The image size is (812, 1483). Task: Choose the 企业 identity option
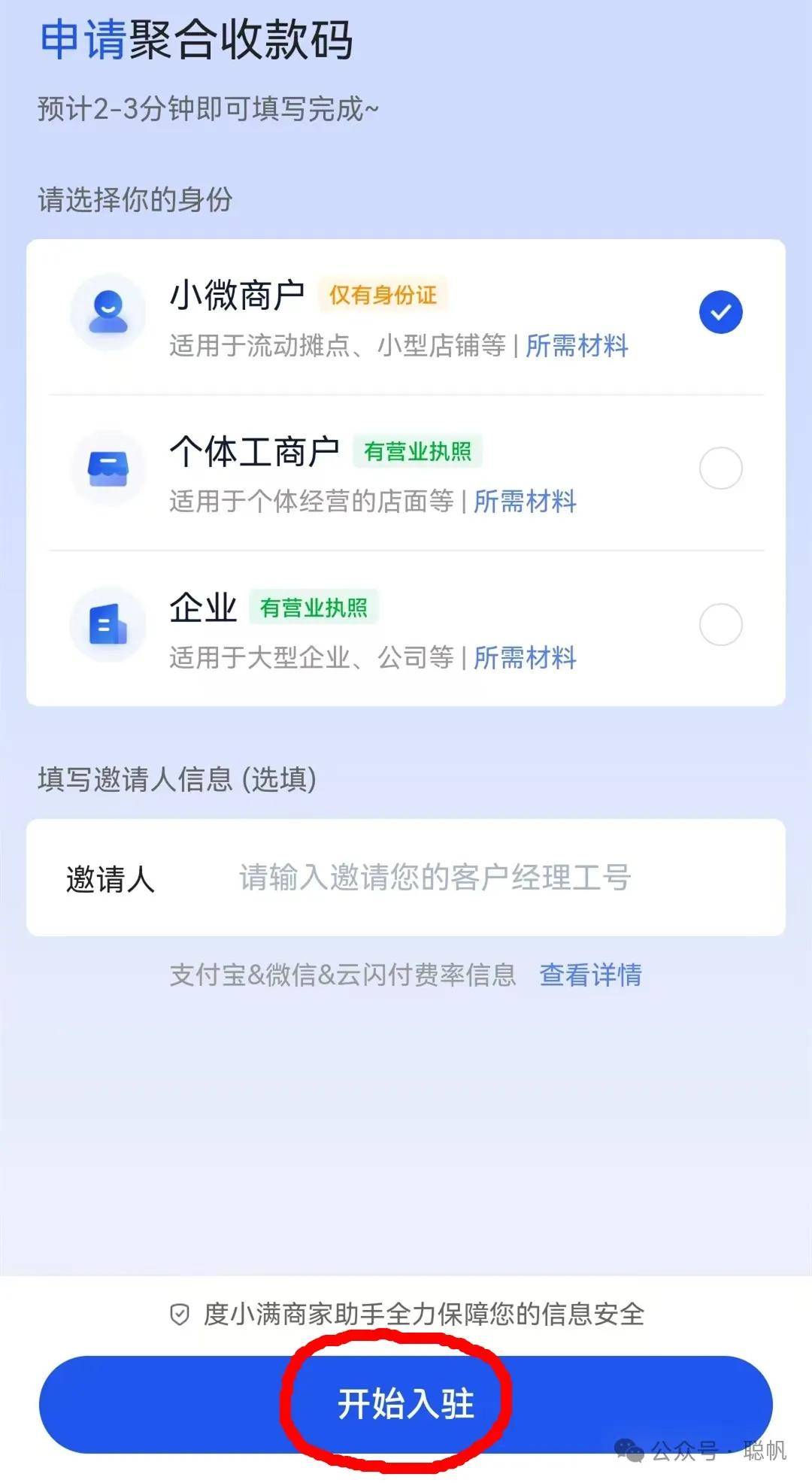click(x=720, y=624)
